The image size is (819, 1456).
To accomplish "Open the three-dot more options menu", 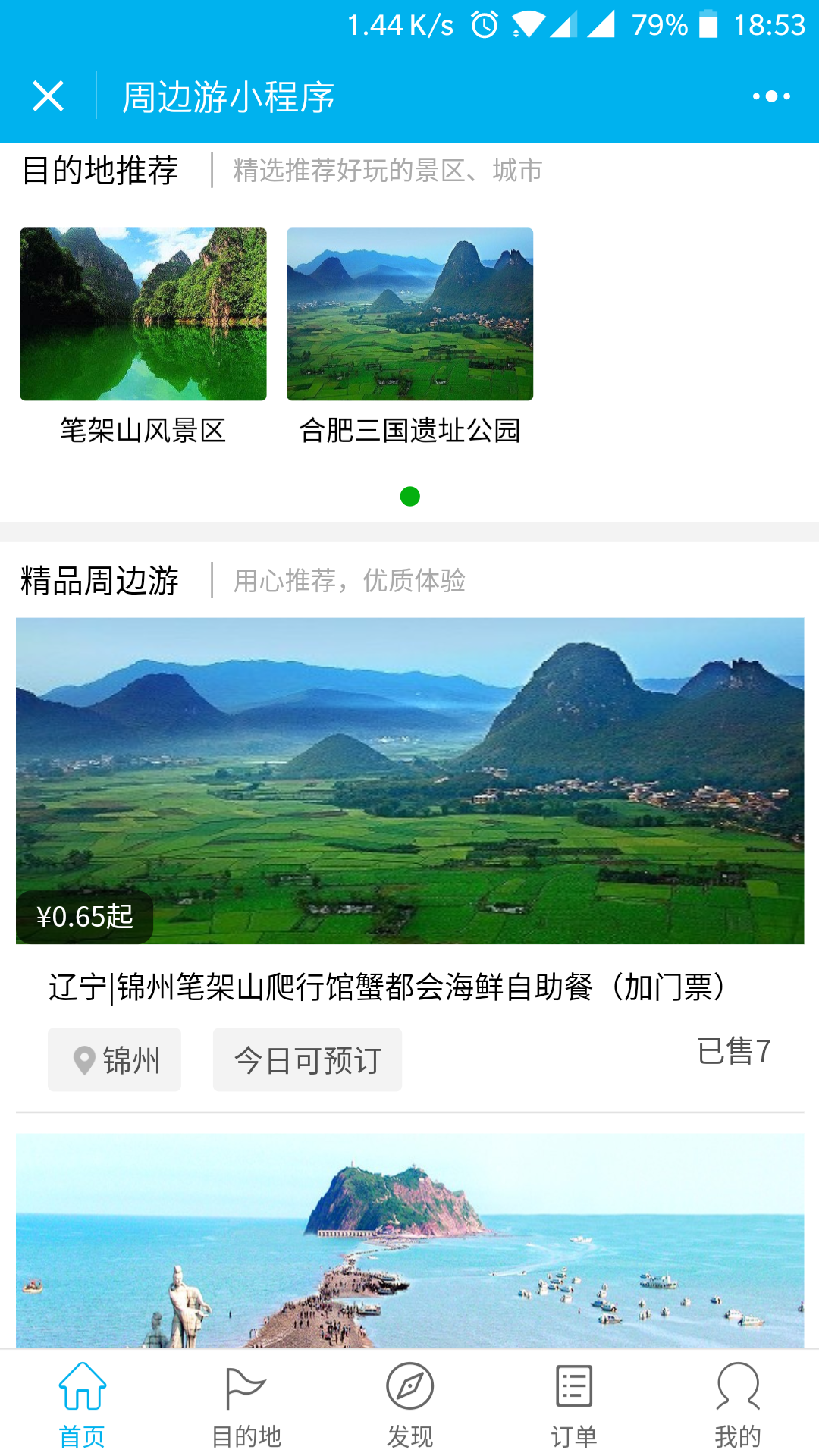I will 771,96.
